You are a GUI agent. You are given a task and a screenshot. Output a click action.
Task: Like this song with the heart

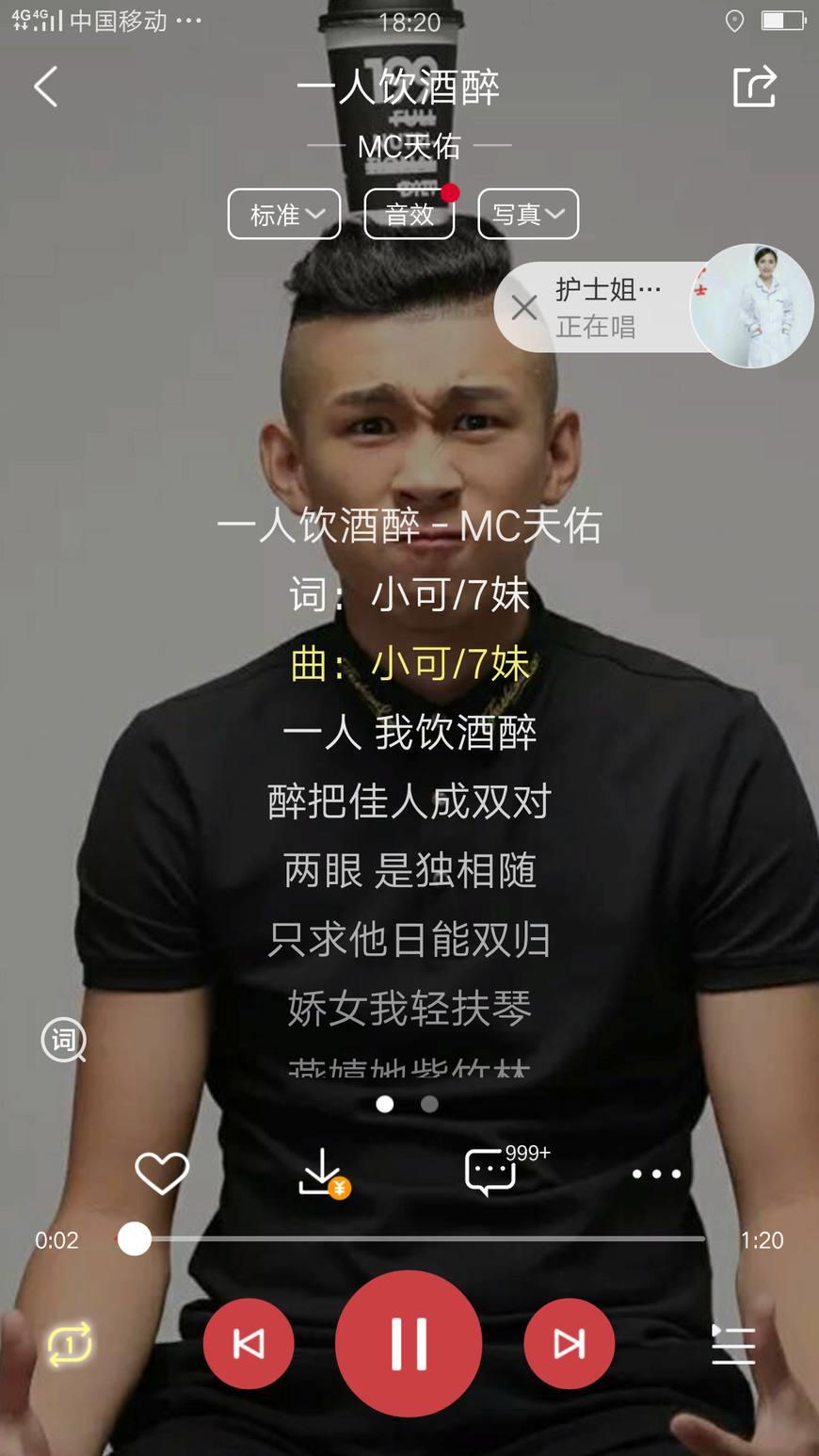click(162, 1173)
